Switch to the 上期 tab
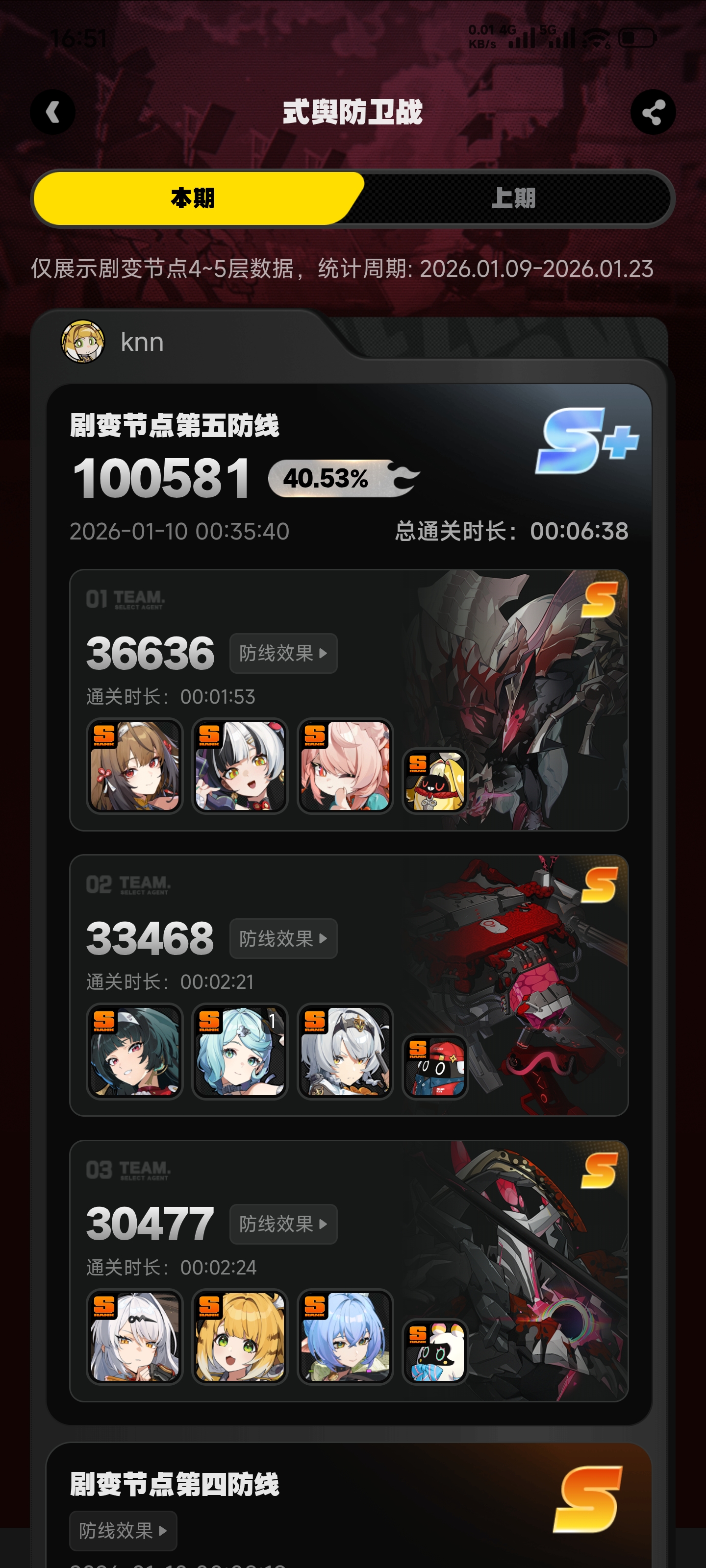 [x=513, y=198]
